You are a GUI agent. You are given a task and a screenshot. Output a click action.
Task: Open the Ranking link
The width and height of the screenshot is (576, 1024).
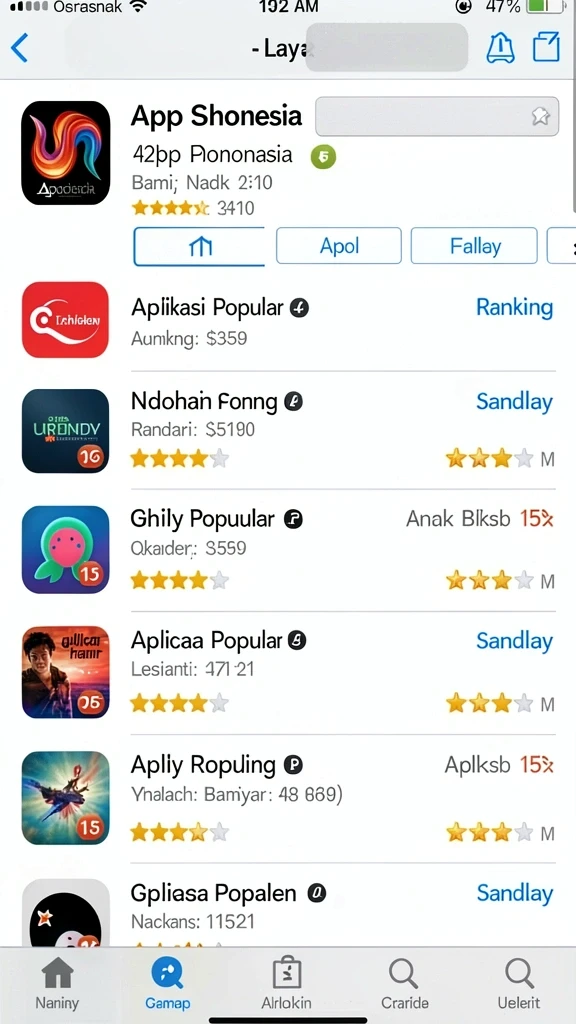click(x=515, y=307)
